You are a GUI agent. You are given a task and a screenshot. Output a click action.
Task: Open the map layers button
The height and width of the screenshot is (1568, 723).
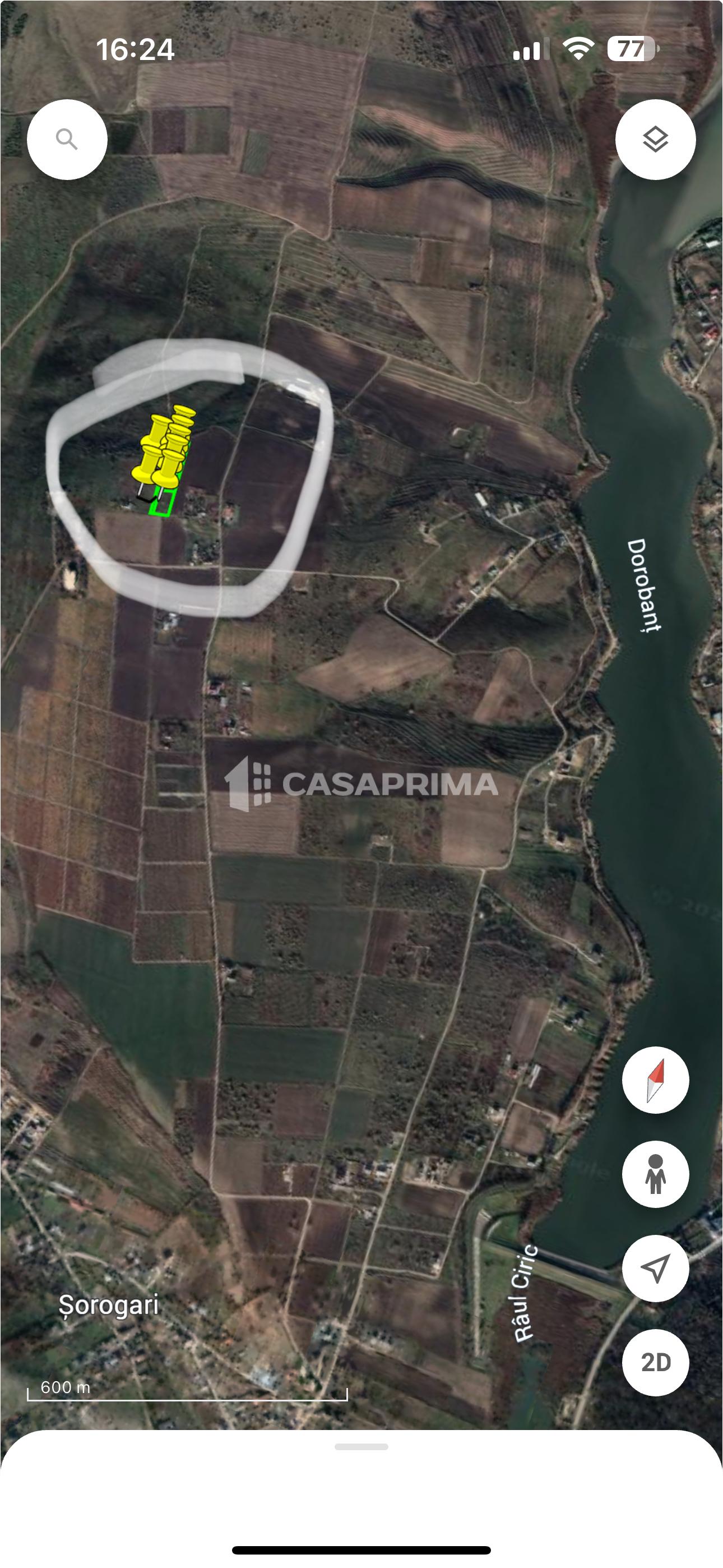point(655,140)
